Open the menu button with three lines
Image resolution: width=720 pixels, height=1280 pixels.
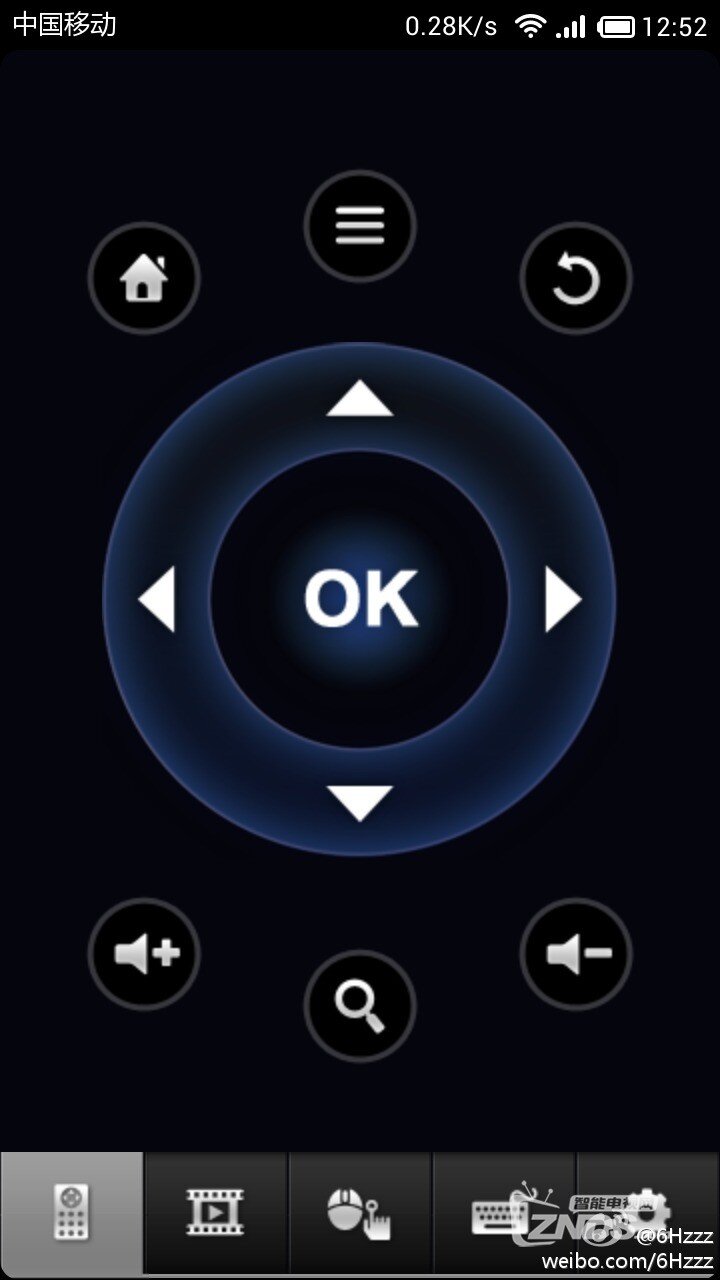click(x=360, y=226)
